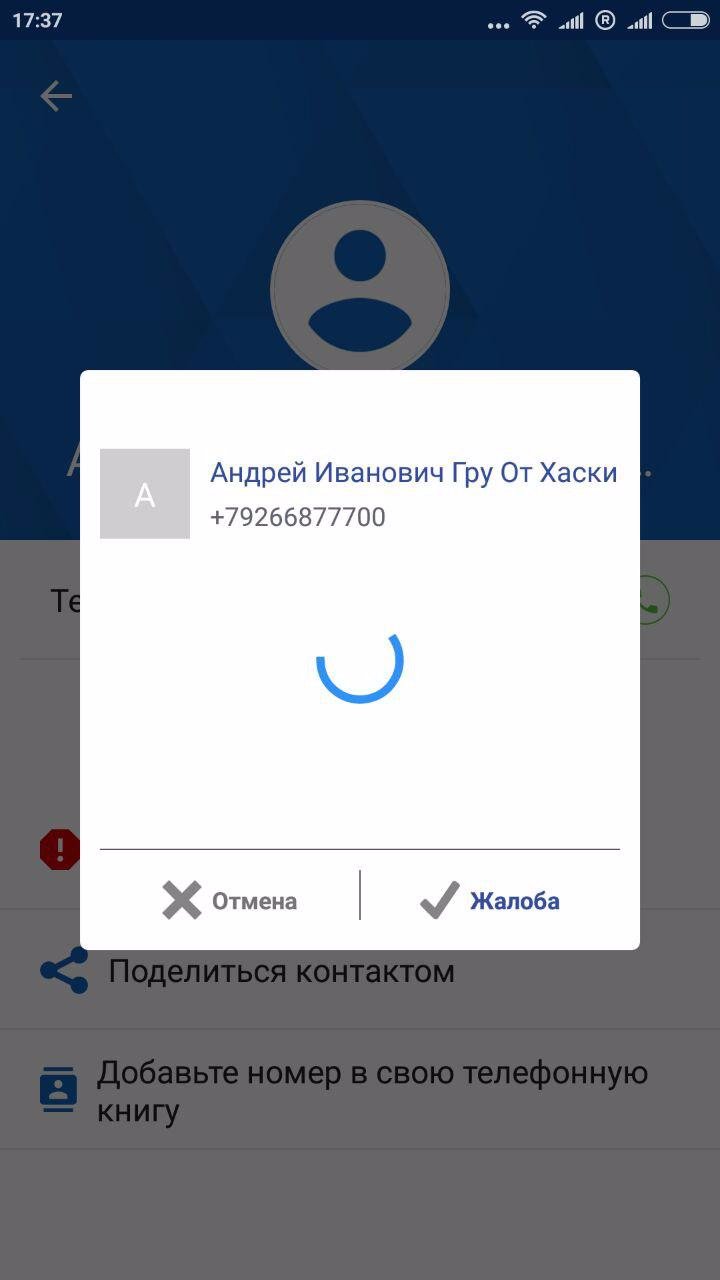The width and height of the screenshot is (720, 1280).
Task: Go back using the top arrow
Action: coord(56,96)
